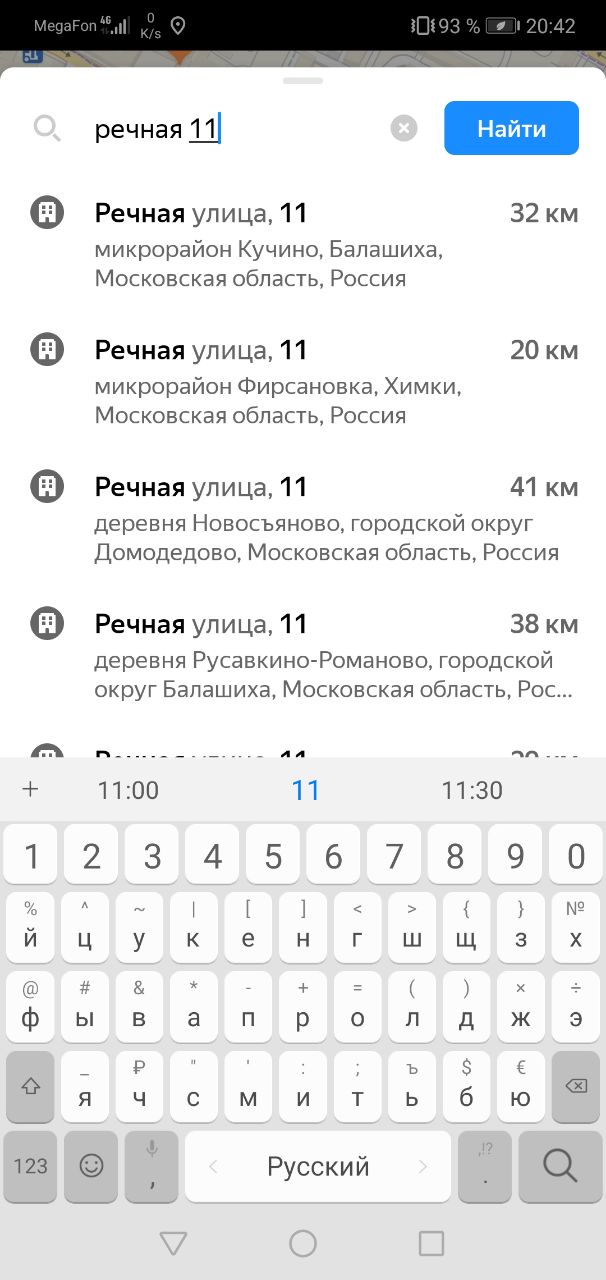This screenshot has height=1280, width=606.
Task: Switch keyboard to the 123 symbols layout
Action: [30, 1166]
